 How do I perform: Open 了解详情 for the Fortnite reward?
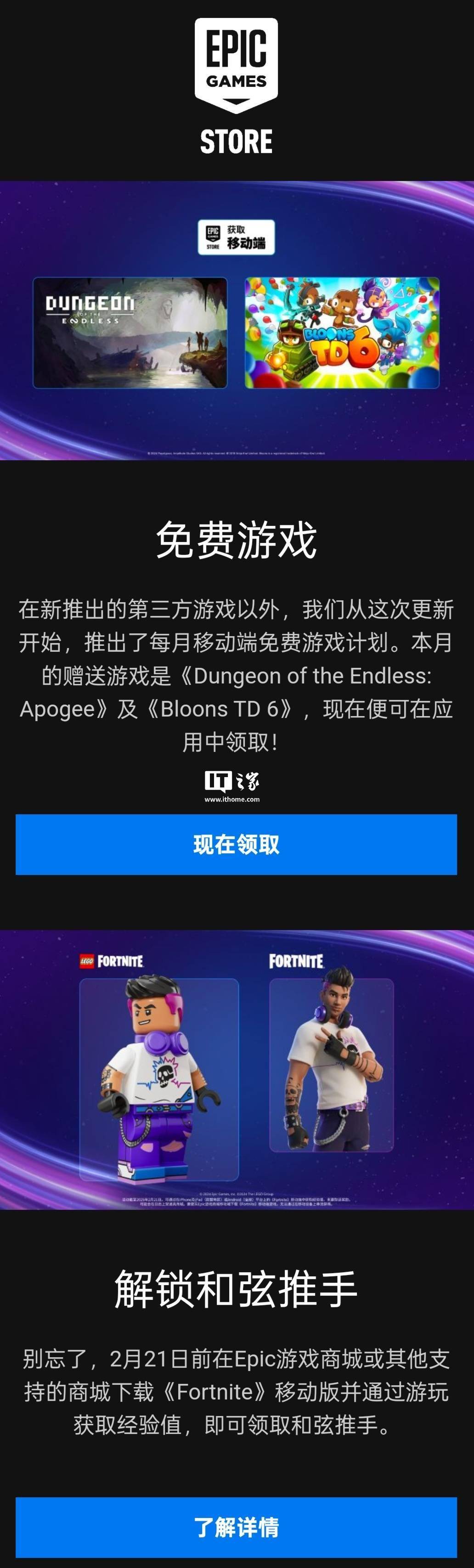pyautogui.click(x=236, y=1527)
